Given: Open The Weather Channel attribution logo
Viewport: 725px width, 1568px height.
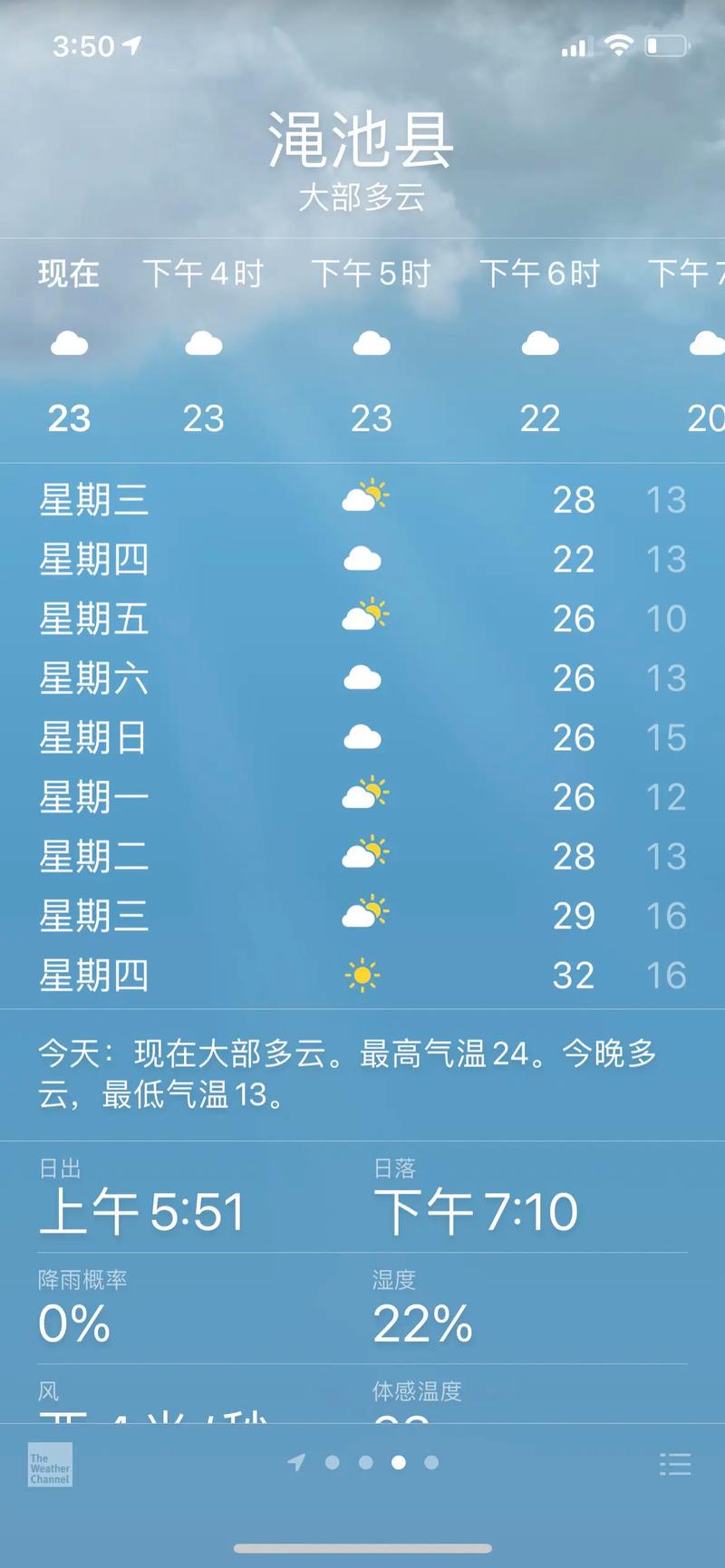Looking at the screenshot, I should (x=49, y=1466).
